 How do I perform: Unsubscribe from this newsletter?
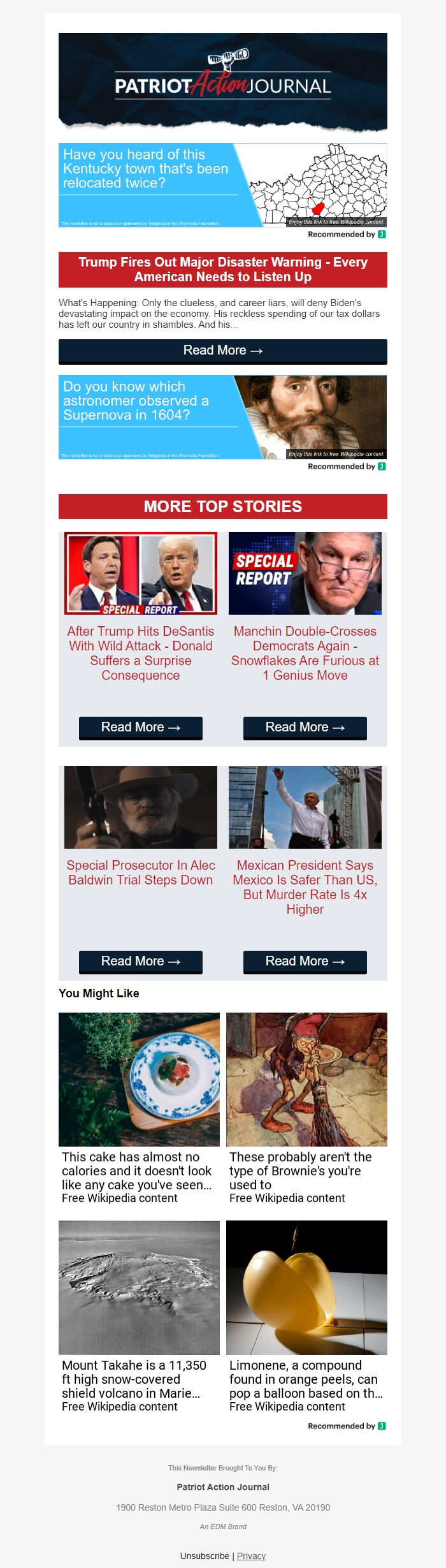[205, 1556]
